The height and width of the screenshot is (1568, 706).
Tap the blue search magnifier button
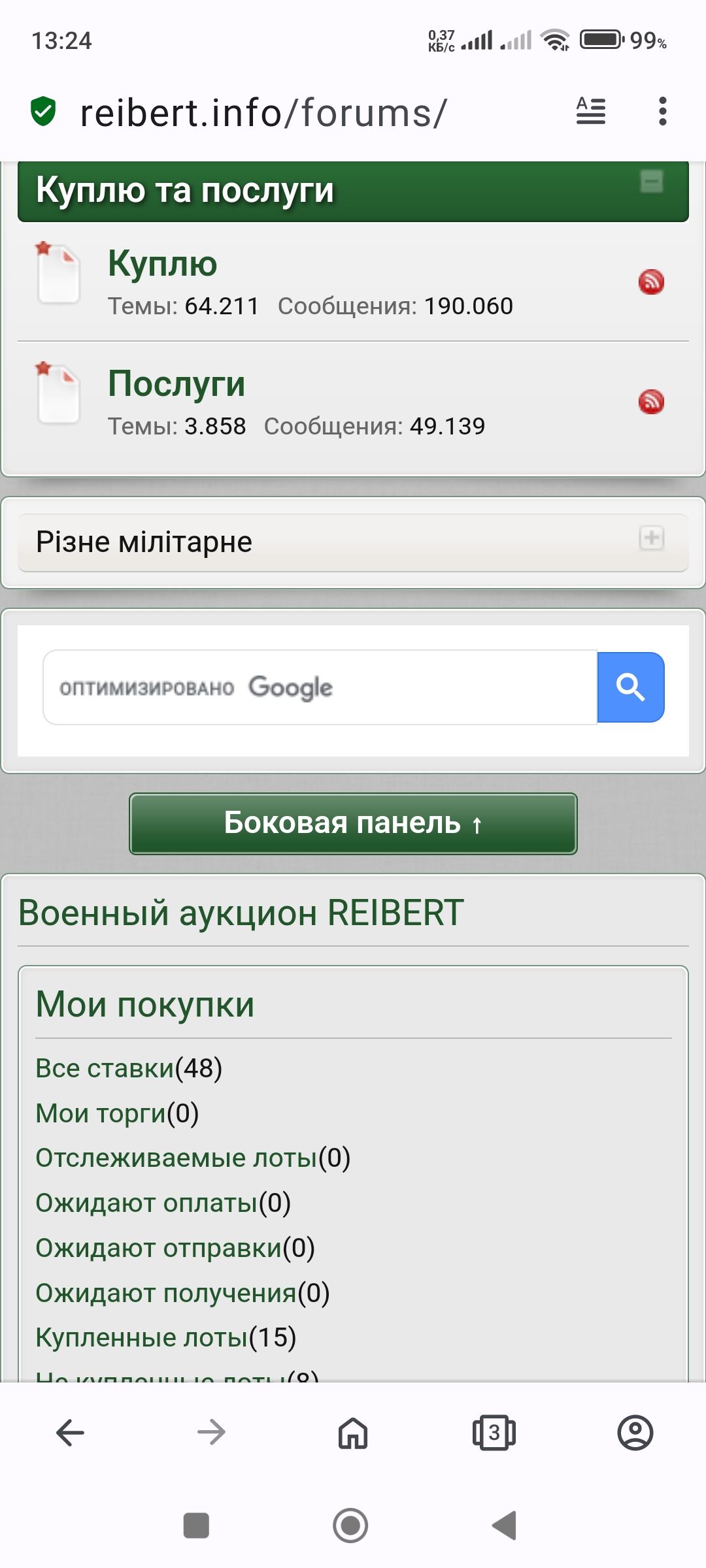630,687
